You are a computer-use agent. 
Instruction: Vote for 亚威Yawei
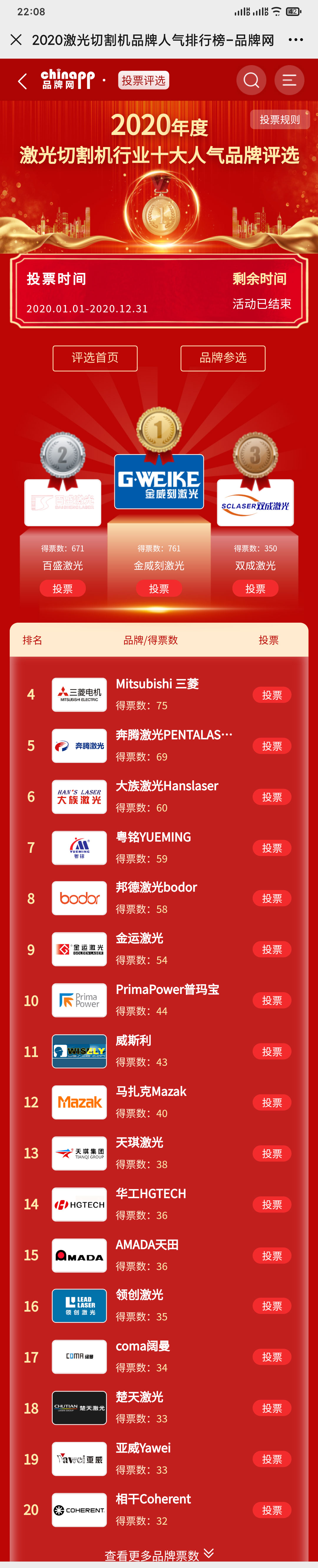tap(272, 1459)
